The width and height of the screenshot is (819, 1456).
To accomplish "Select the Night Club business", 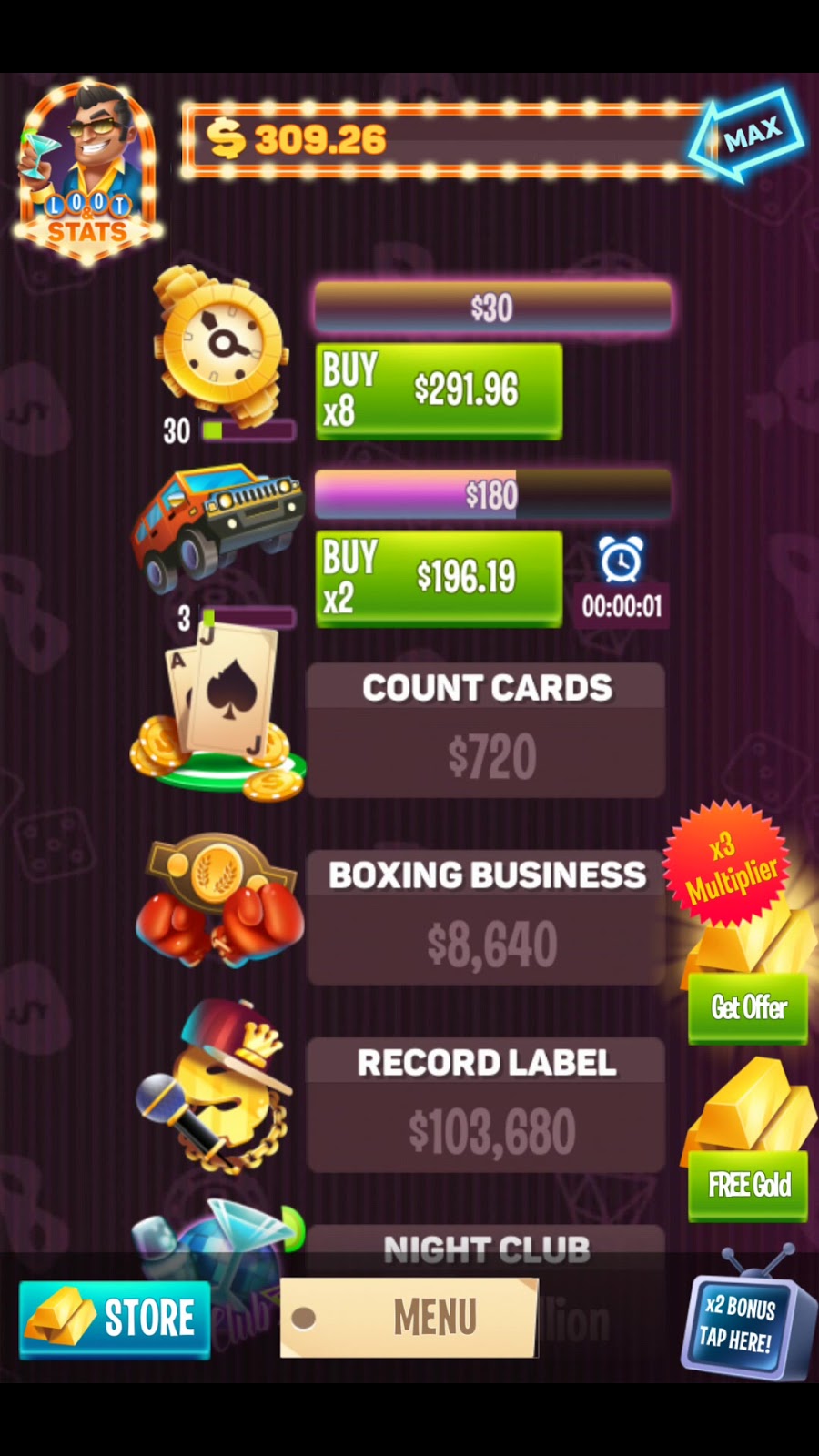I will [x=486, y=1249].
